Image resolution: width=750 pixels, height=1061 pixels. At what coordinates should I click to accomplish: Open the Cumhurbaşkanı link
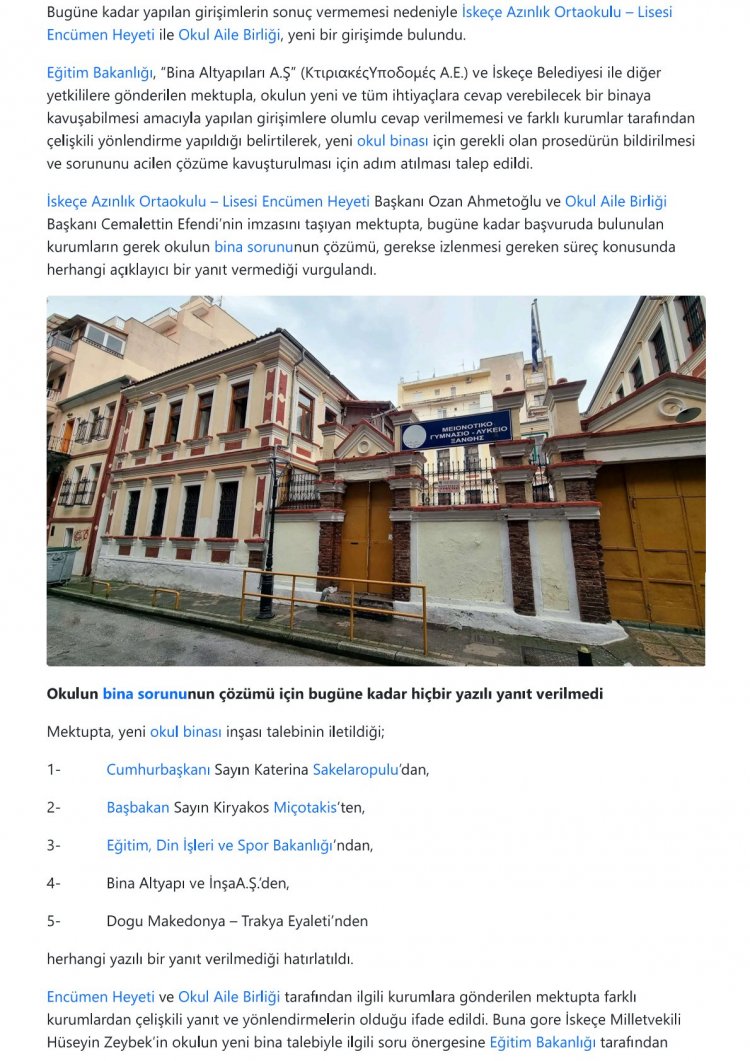(x=158, y=770)
